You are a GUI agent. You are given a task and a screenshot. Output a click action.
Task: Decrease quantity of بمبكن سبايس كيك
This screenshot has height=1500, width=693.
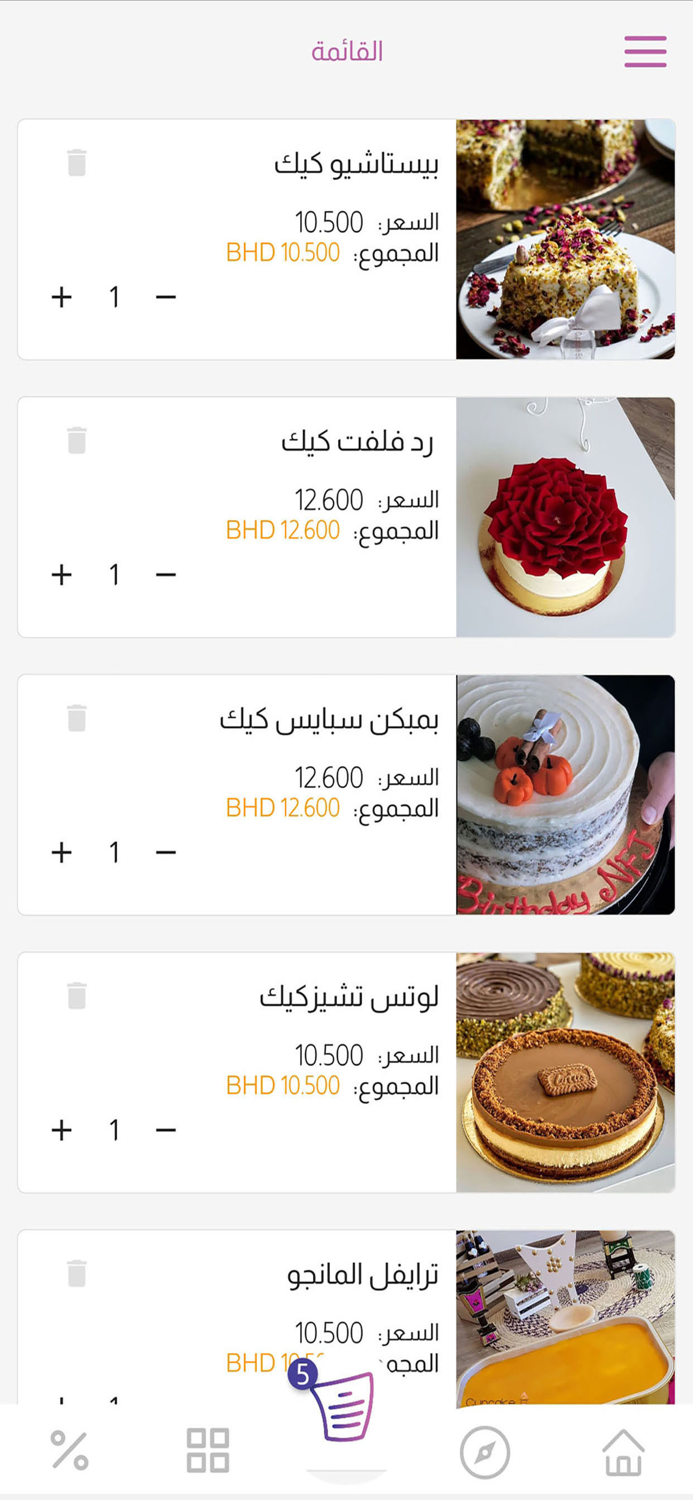click(x=166, y=852)
